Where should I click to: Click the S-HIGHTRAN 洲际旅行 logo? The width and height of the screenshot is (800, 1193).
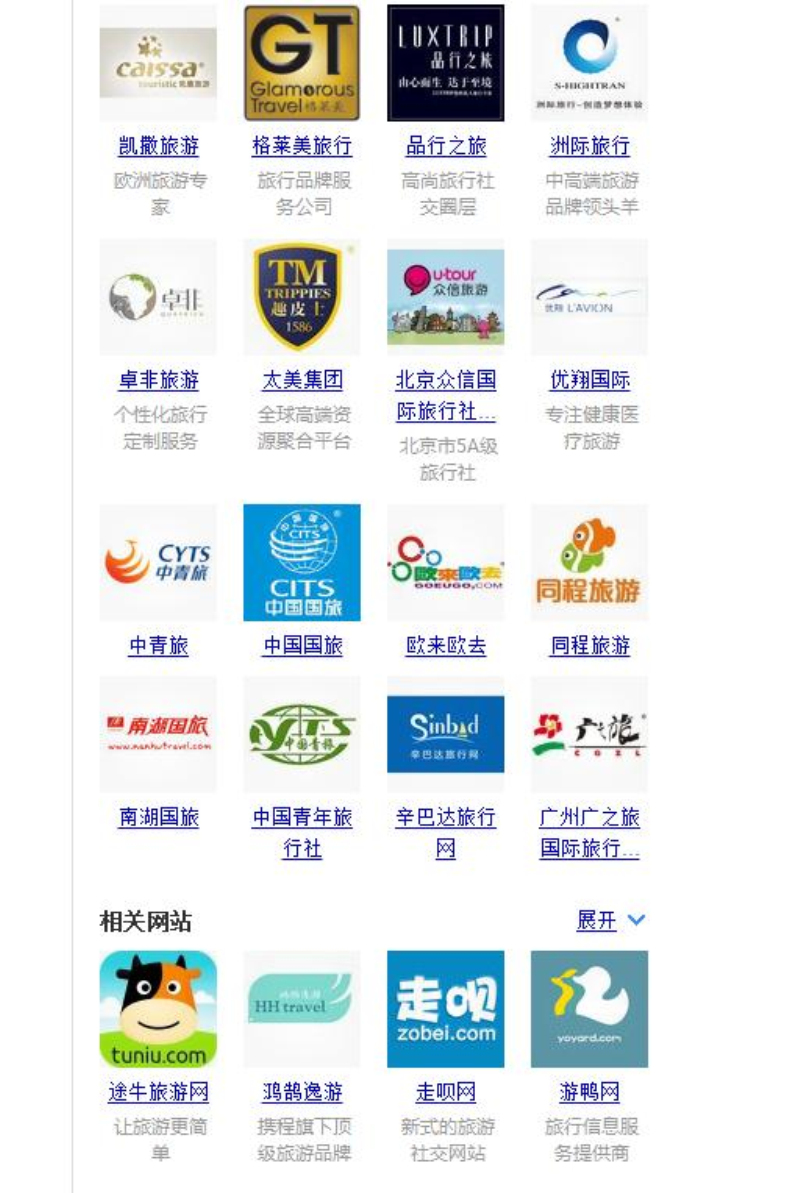pyautogui.click(x=590, y=62)
